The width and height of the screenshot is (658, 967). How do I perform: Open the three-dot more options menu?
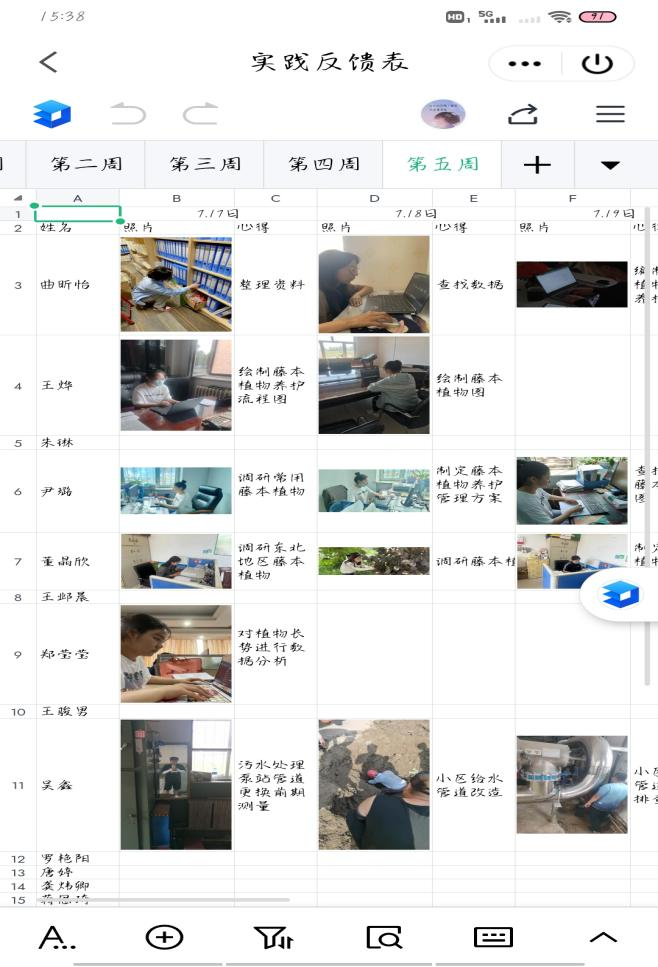click(524, 63)
